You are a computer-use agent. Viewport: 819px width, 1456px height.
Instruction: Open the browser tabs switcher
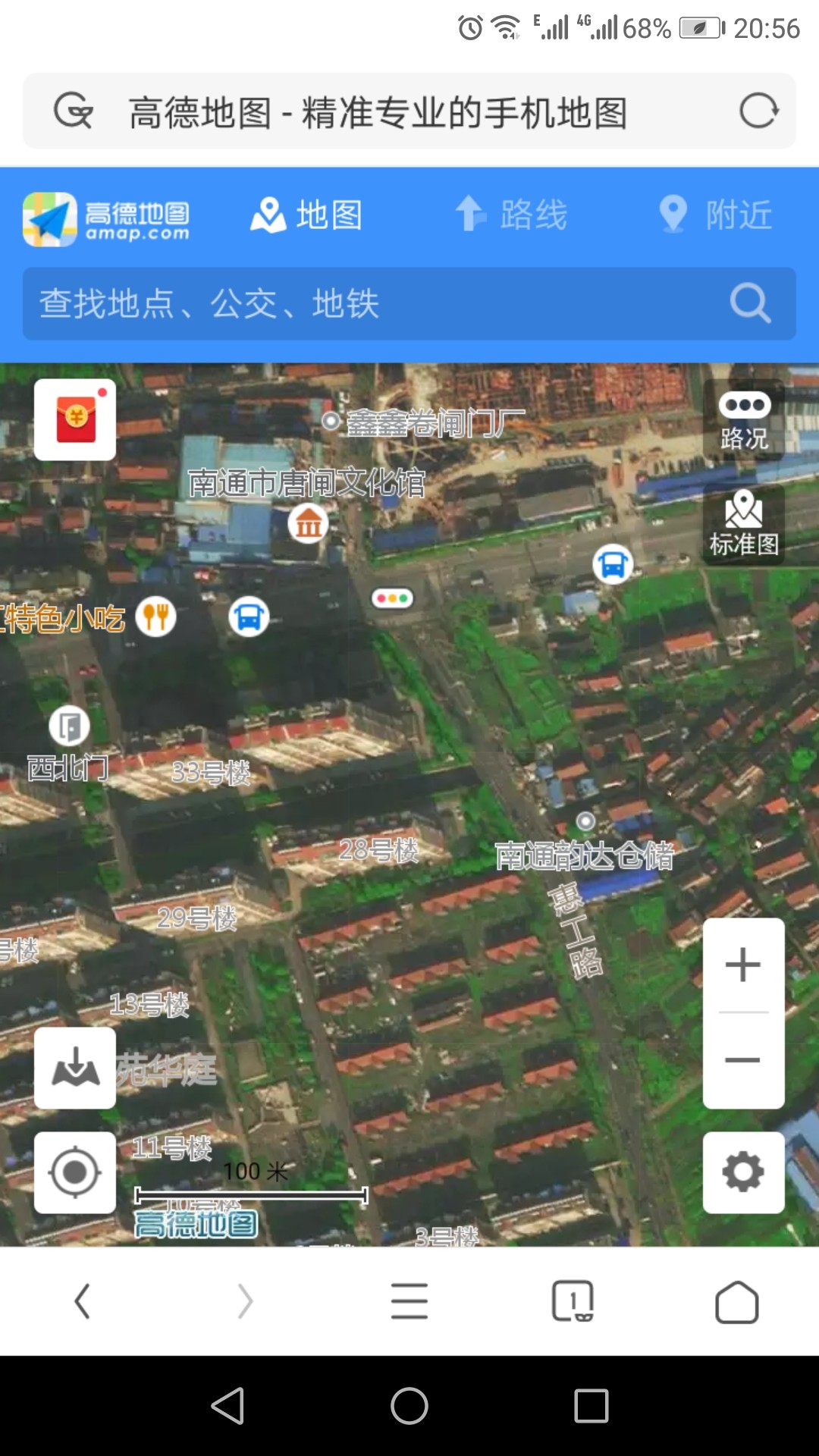(573, 1301)
